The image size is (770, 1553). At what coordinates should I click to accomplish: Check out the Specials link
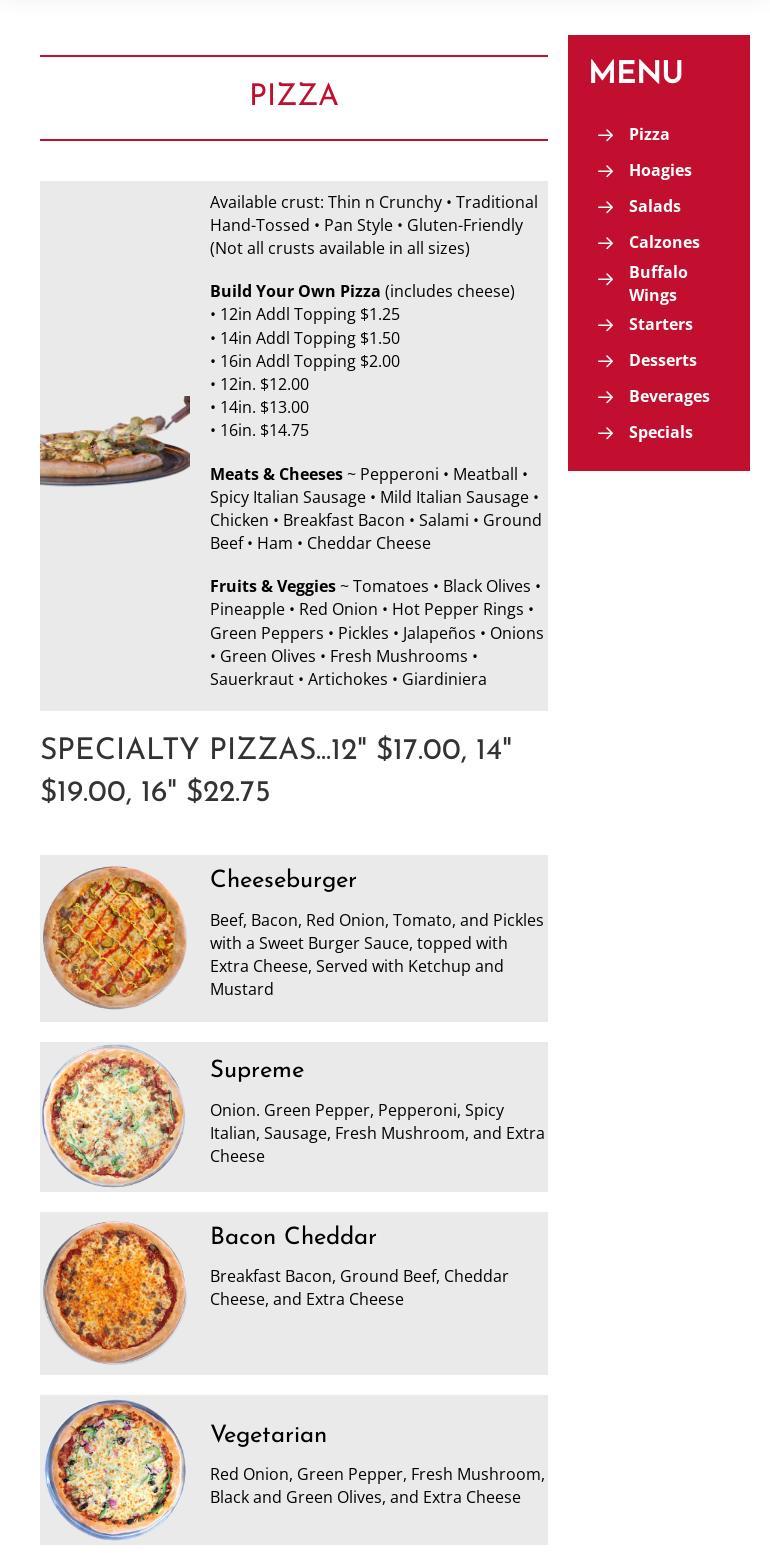(660, 432)
